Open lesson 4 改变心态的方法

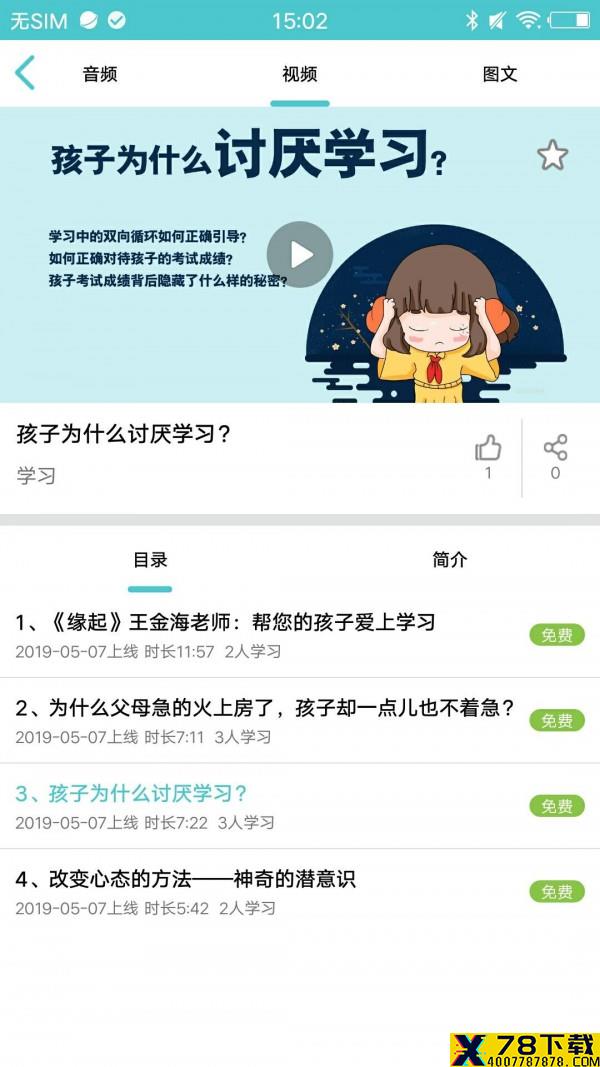tap(300, 892)
